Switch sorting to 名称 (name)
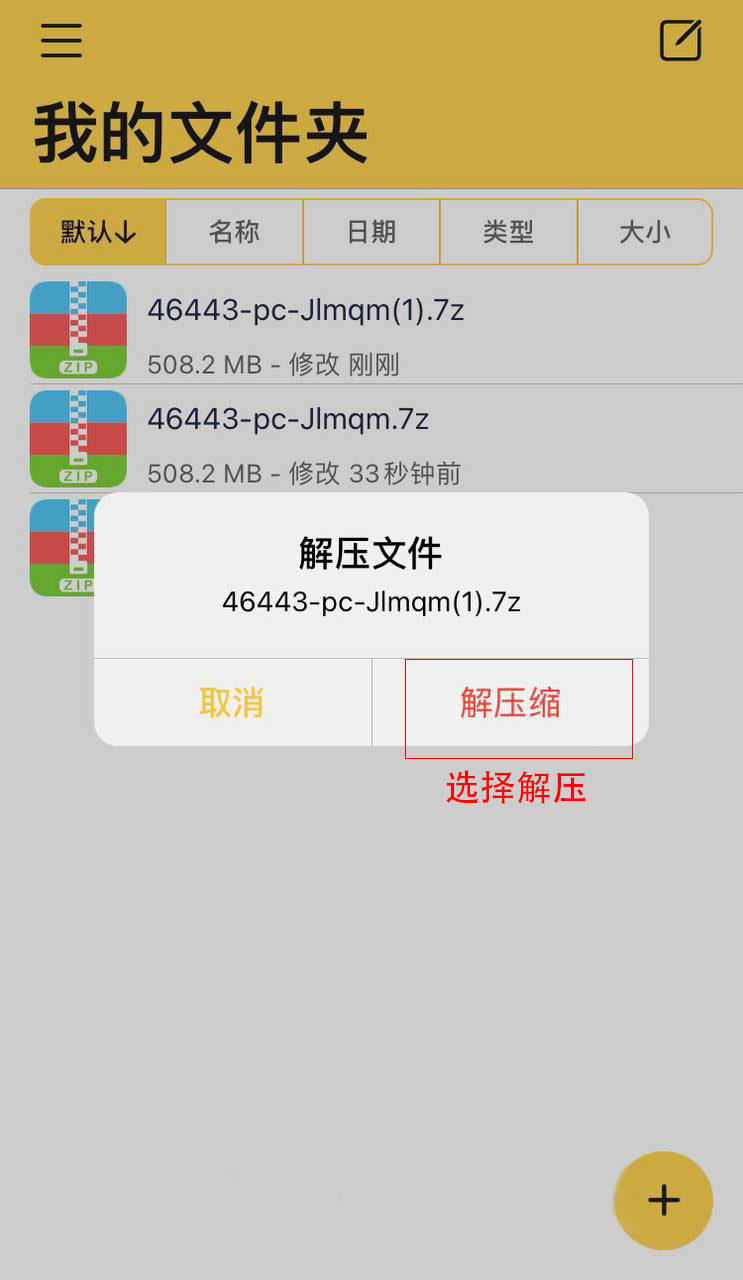Screen dimensions: 743x1280 click(x=233, y=232)
